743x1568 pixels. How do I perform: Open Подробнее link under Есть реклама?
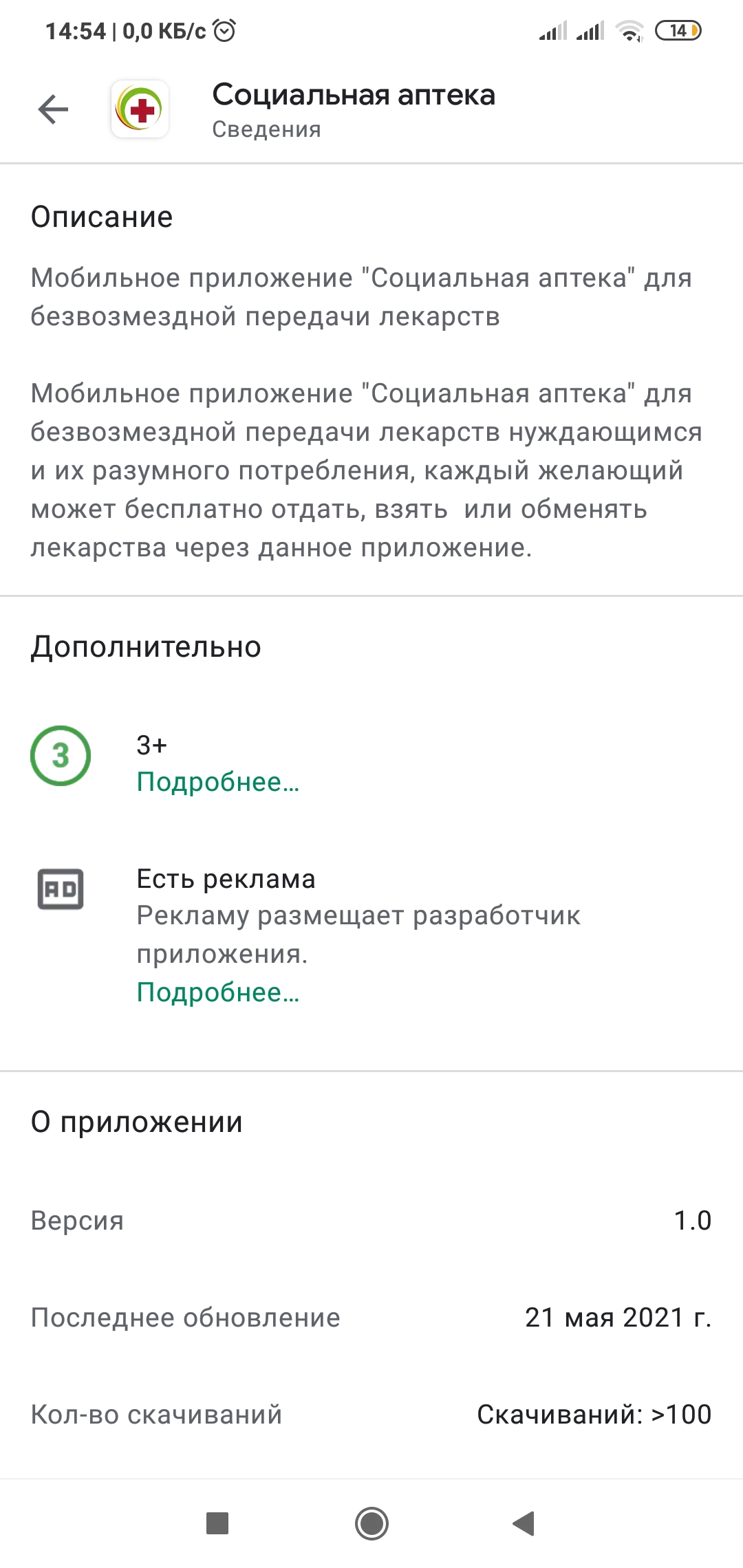(217, 992)
